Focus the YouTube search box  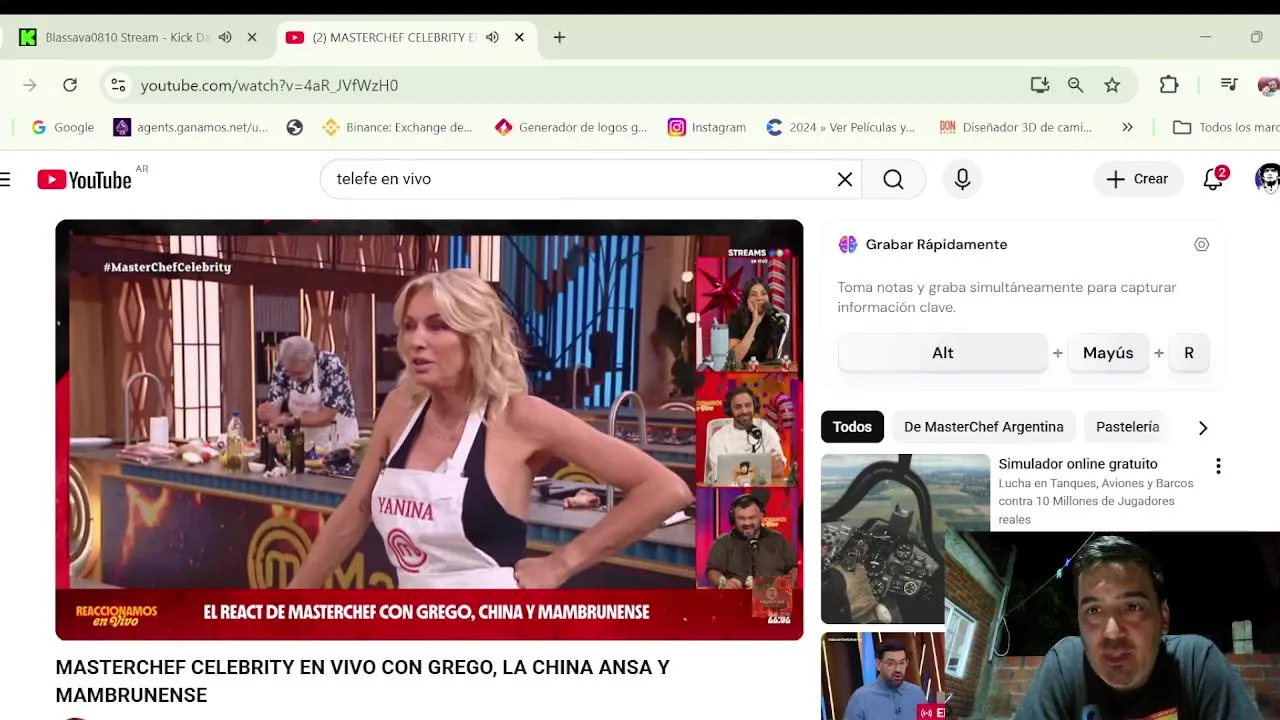(580, 179)
